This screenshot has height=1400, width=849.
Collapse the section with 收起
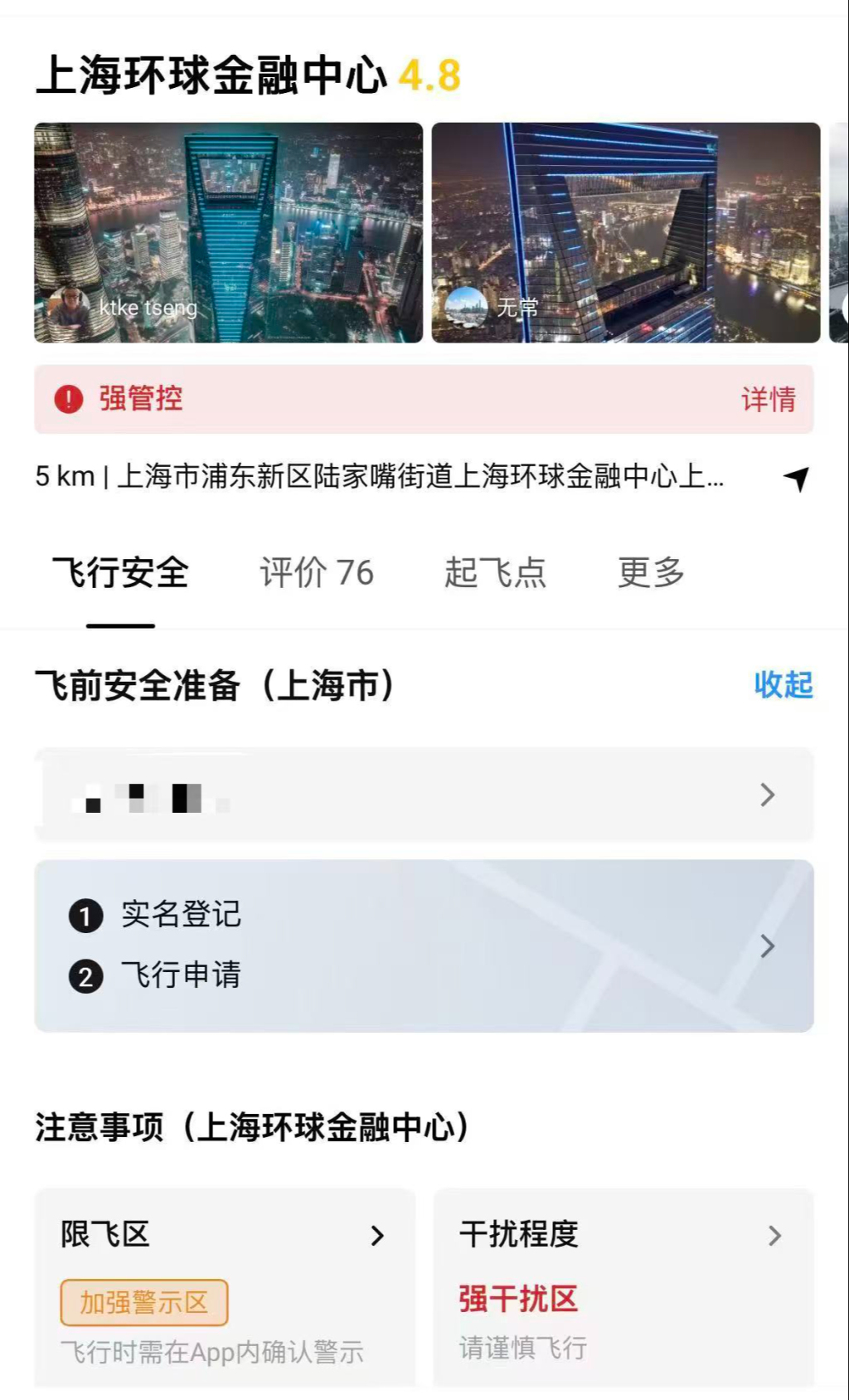[783, 685]
